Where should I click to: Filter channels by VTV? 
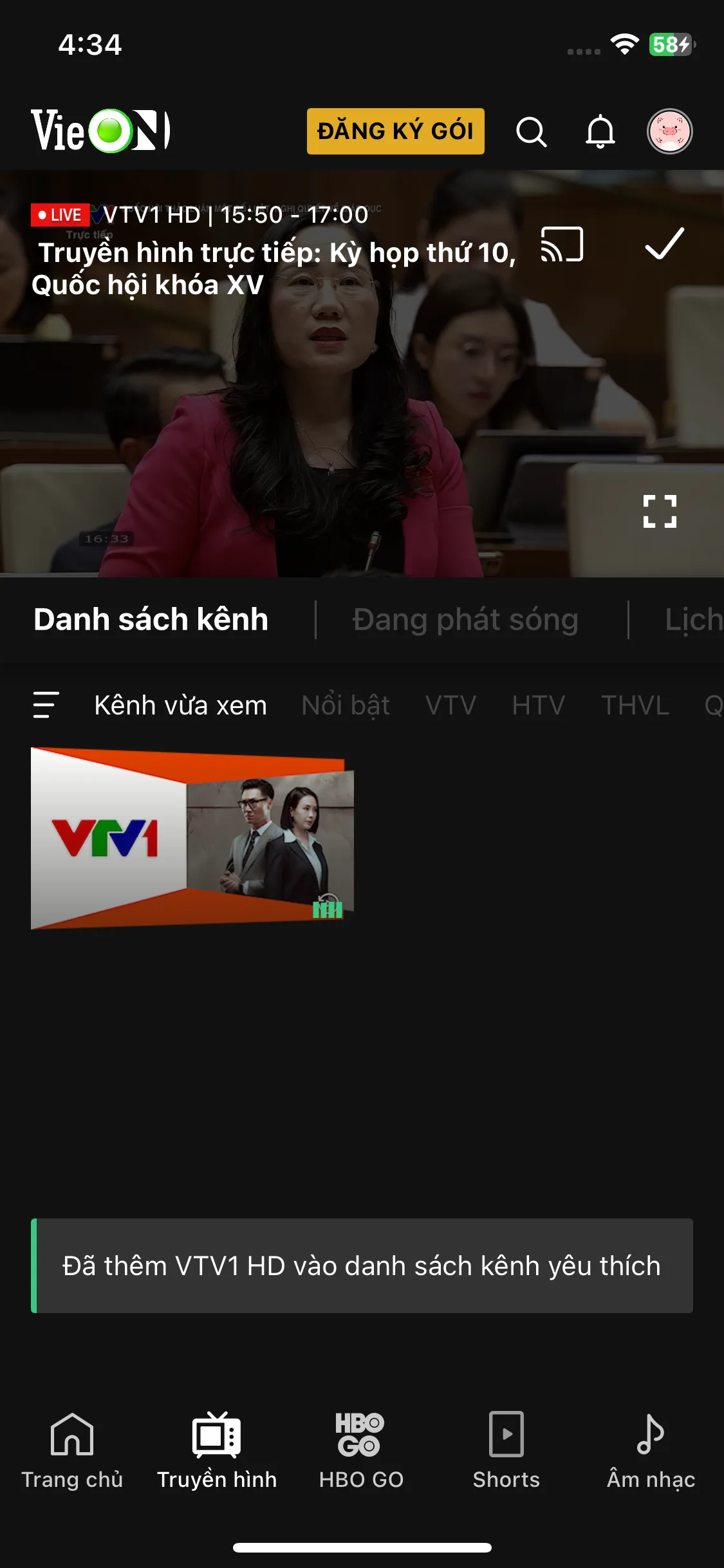tap(450, 705)
